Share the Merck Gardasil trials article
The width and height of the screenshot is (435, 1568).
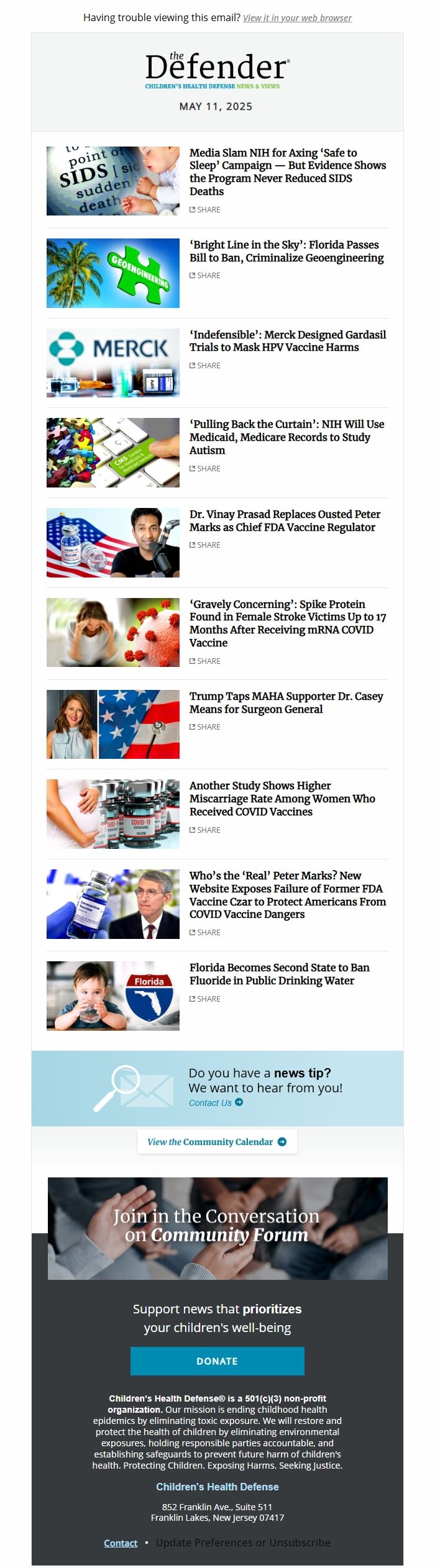click(205, 366)
